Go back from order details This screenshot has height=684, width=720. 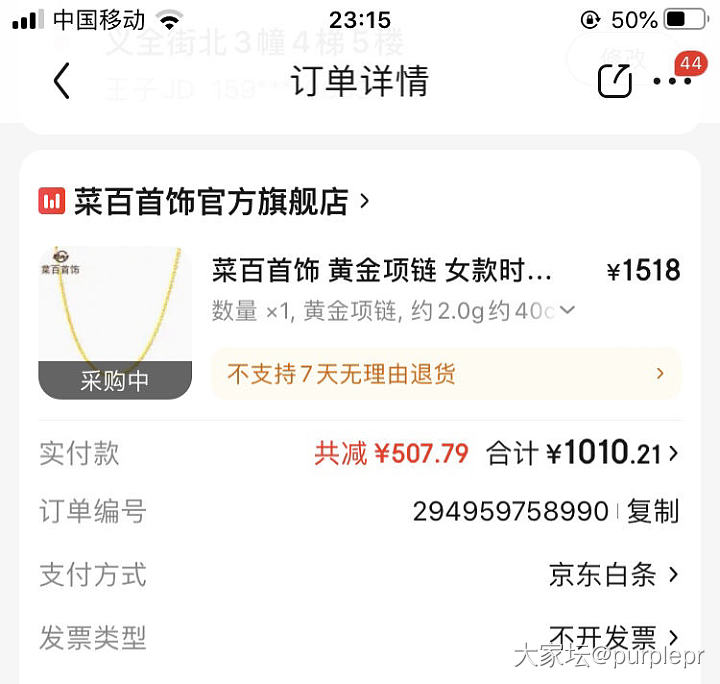tap(62, 81)
